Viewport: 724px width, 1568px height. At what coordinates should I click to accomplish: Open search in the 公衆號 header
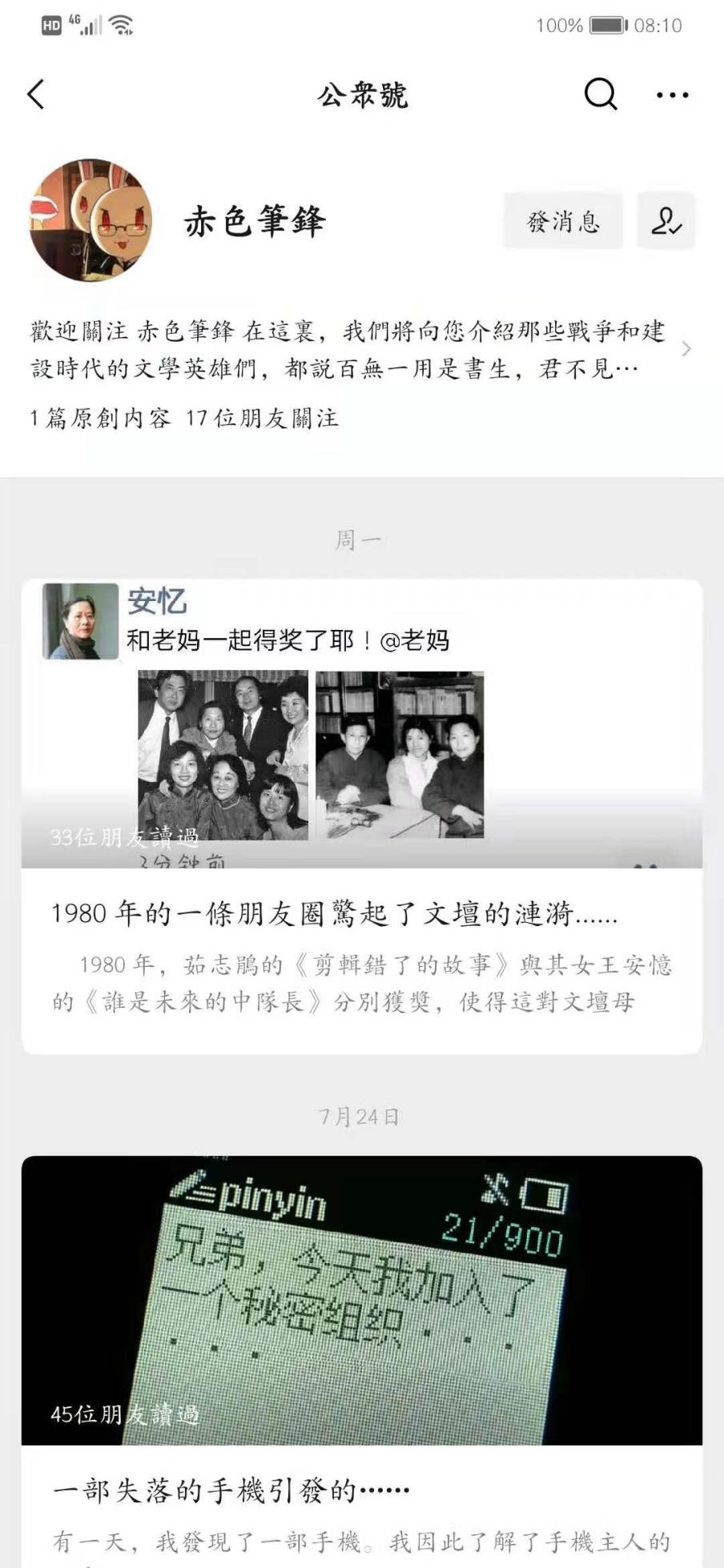(600, 94)
